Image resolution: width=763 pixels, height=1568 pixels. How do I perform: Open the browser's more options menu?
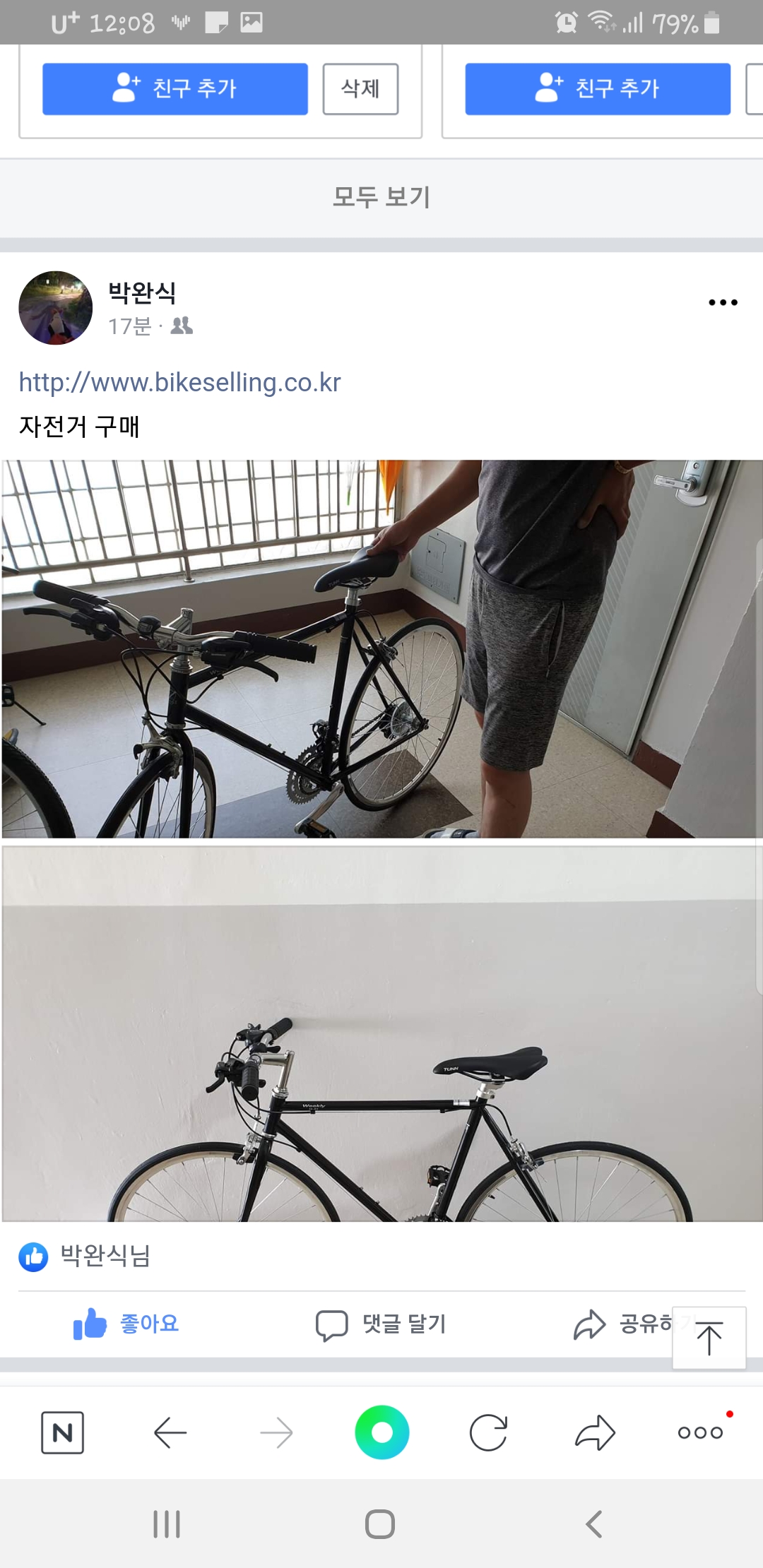coord(700,1432)
